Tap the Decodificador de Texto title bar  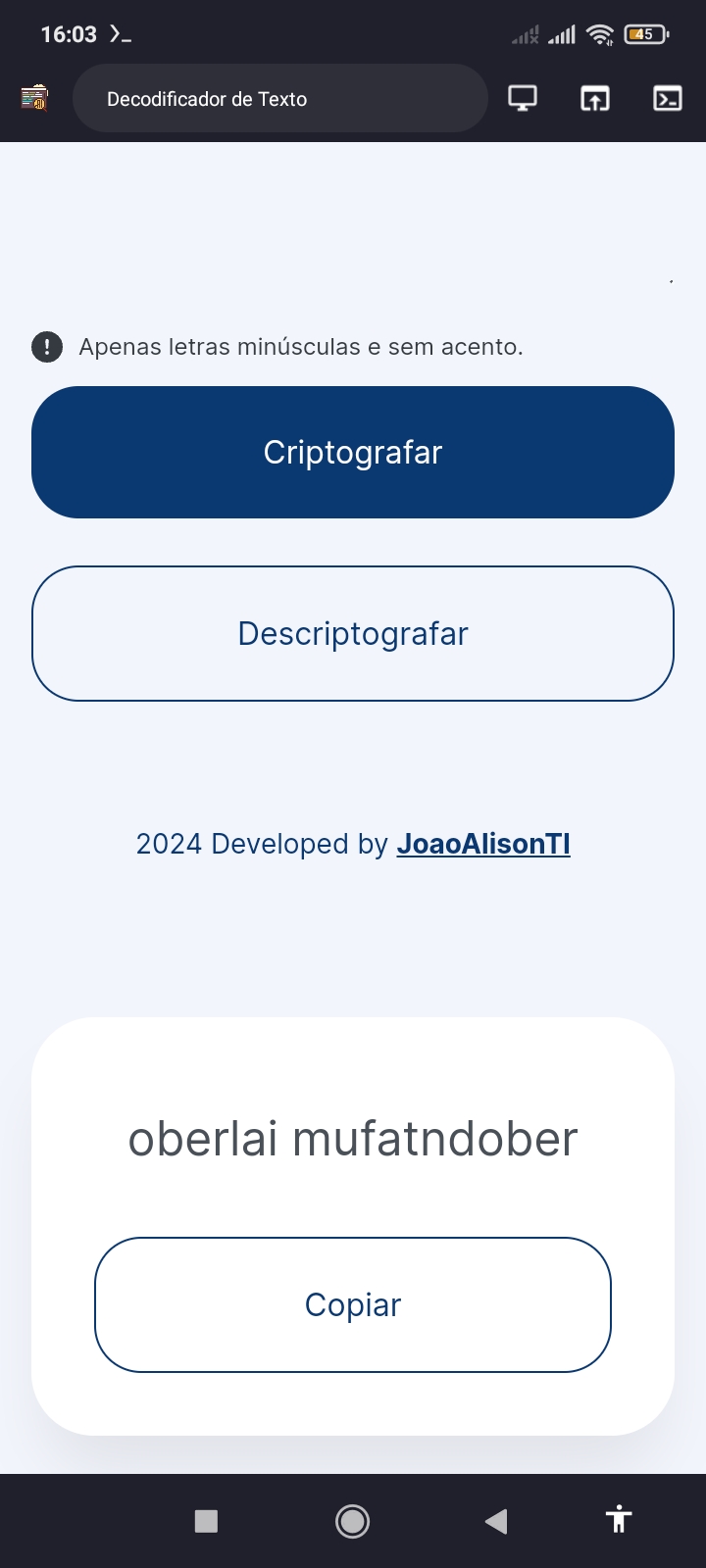point(279,99)
